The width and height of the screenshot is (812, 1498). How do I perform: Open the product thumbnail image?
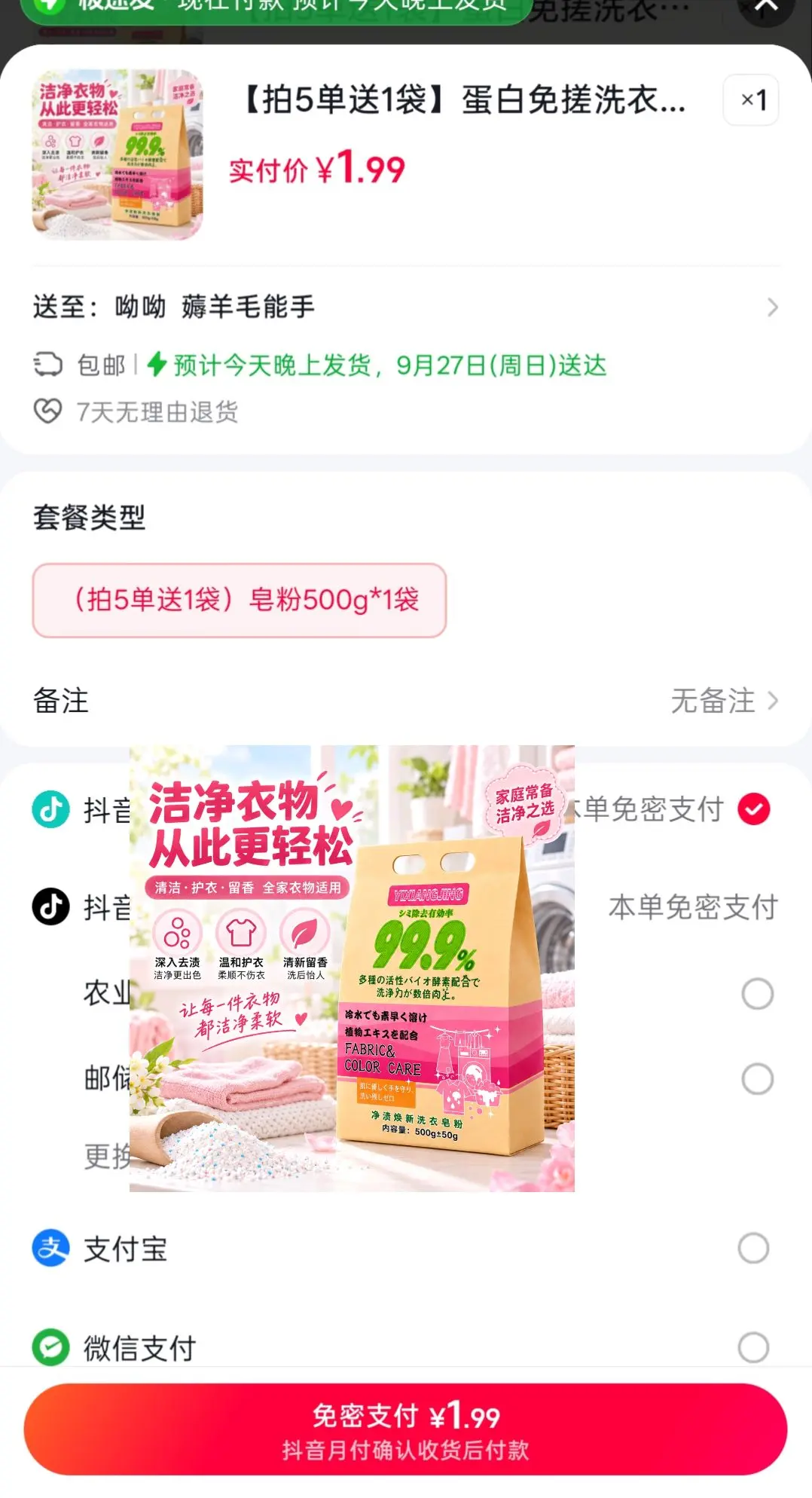click(x=118, y=154)
